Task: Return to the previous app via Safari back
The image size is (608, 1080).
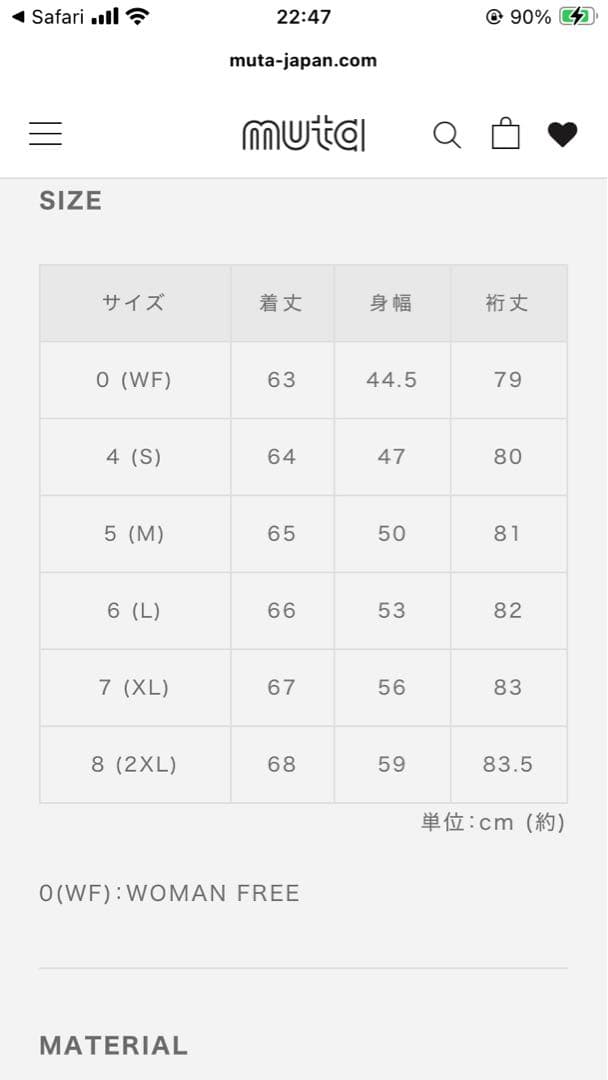Action: click(48, 17)
